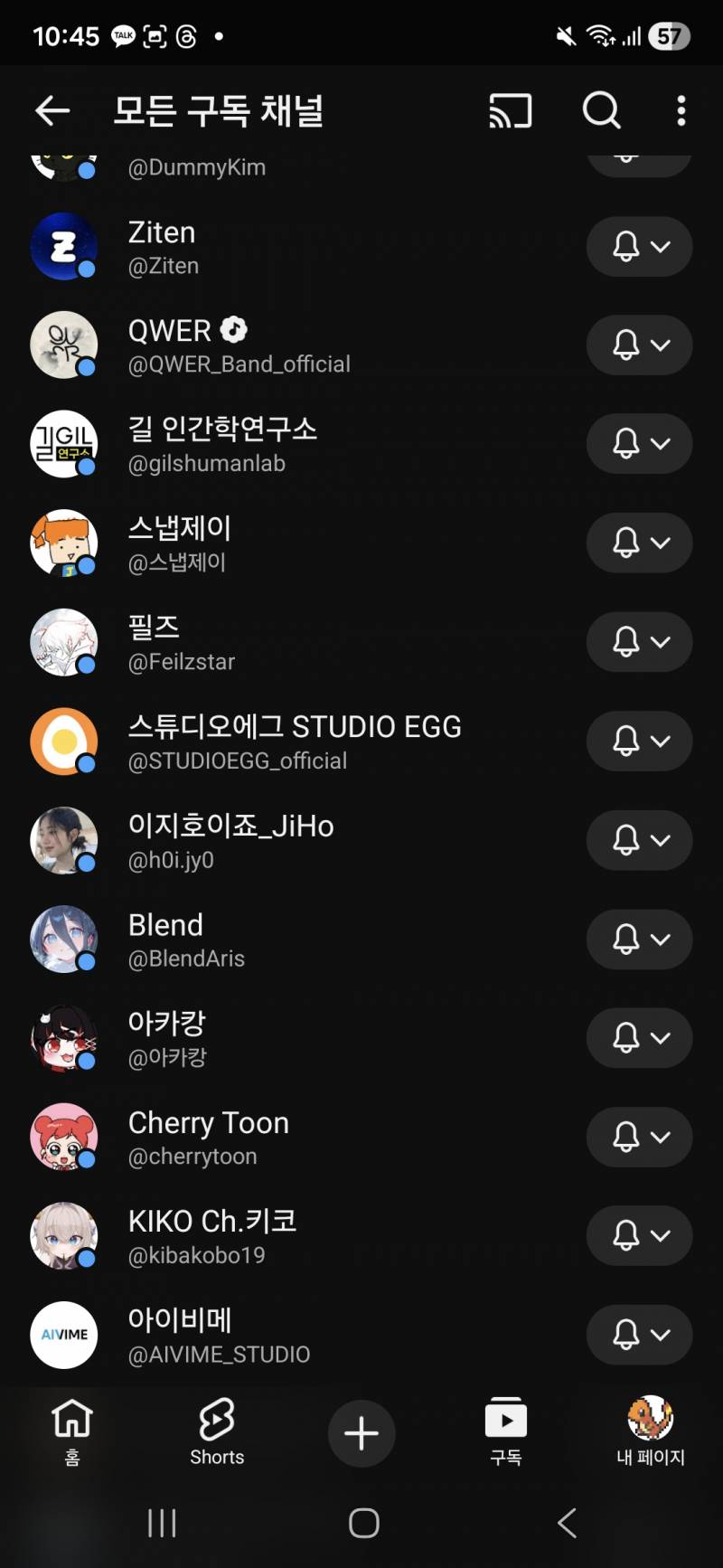Open the 스튜디오에그 STUDIO EGG channel
This screenshot has width=723, height=1568.
click(x=294, y=741)
